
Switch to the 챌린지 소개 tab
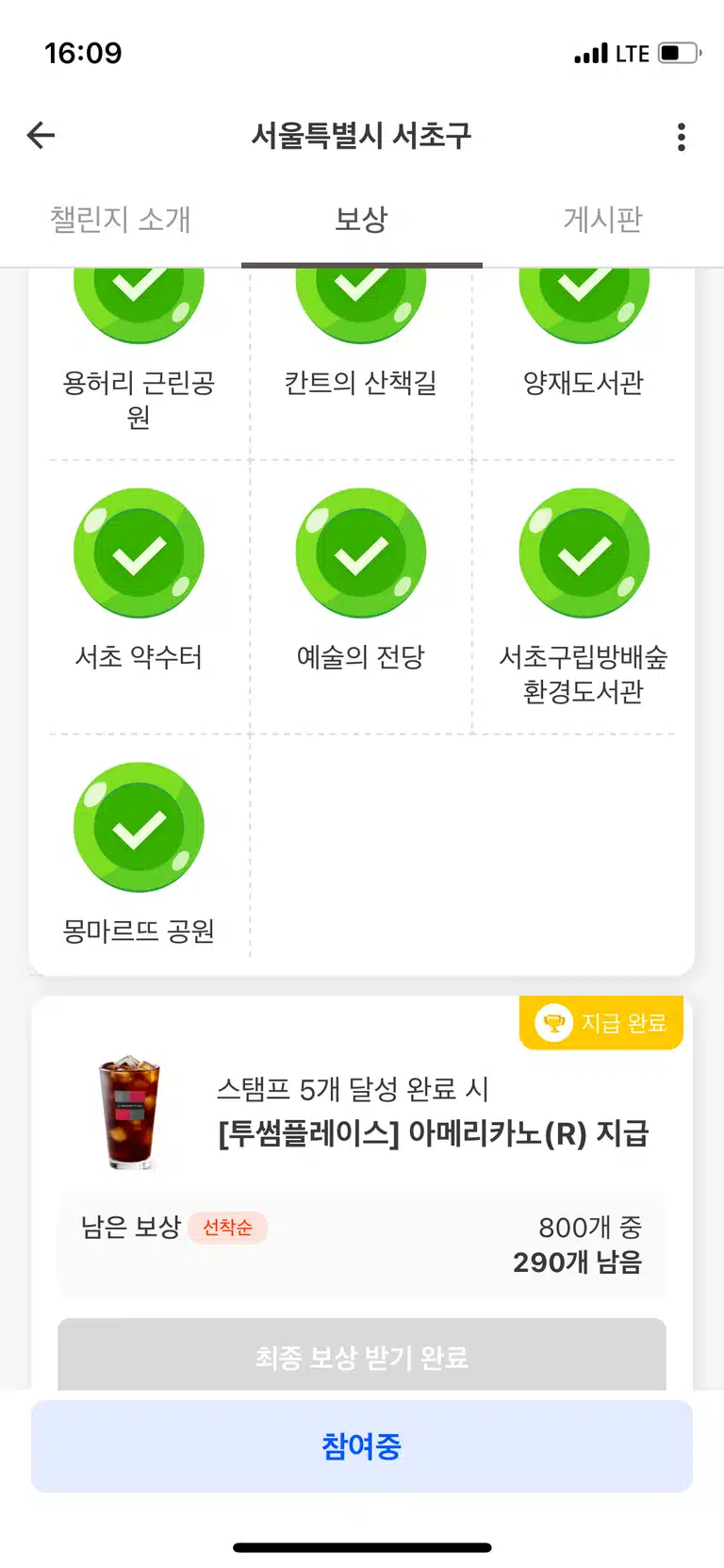coord(121,220)
